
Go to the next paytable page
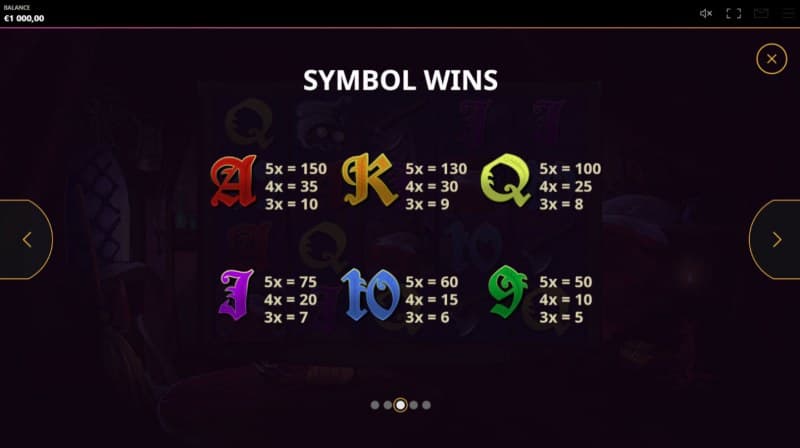point(776,239)
